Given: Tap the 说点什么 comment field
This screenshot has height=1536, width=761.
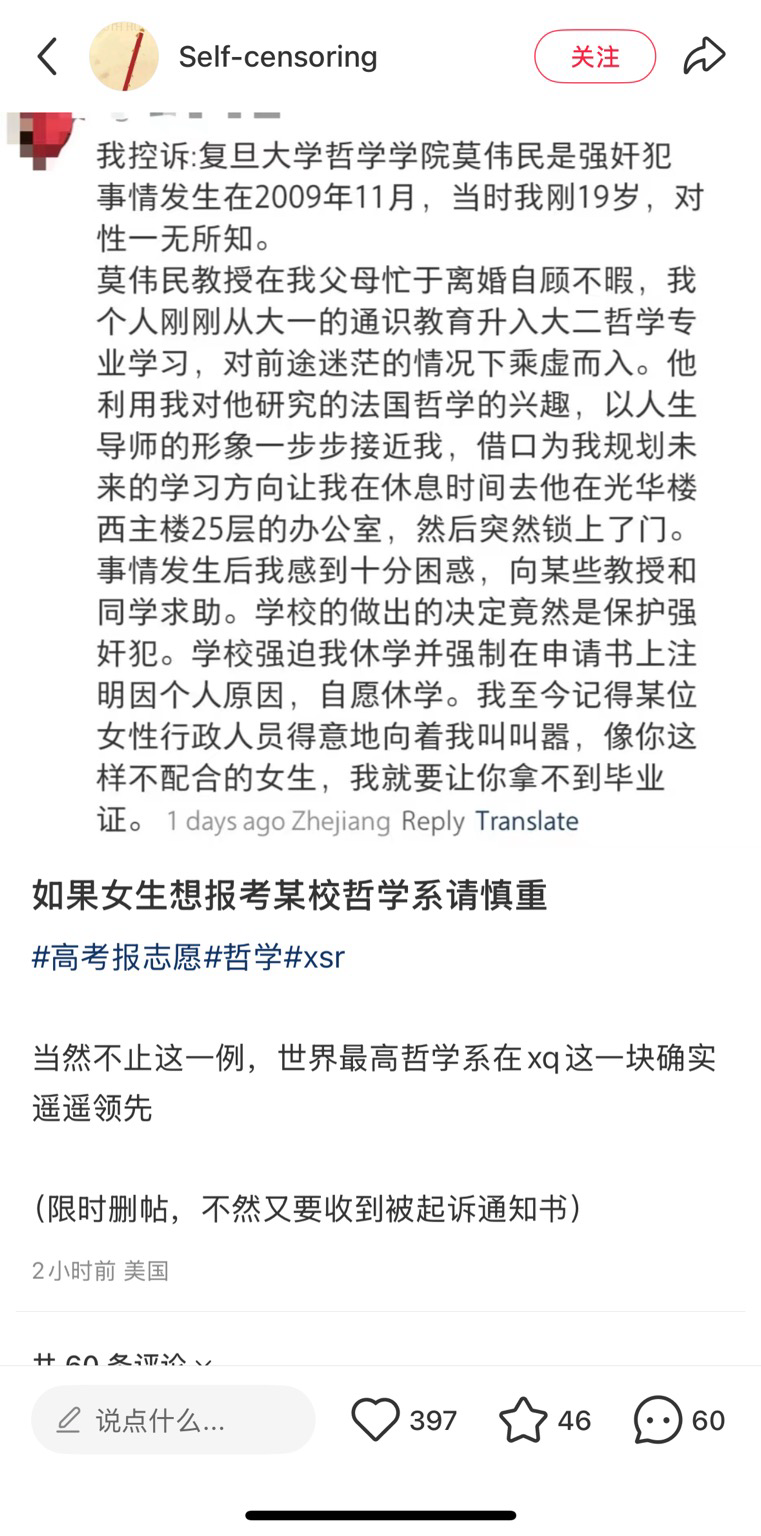Looking at the screenshot, I should (x=173, y=1420).
